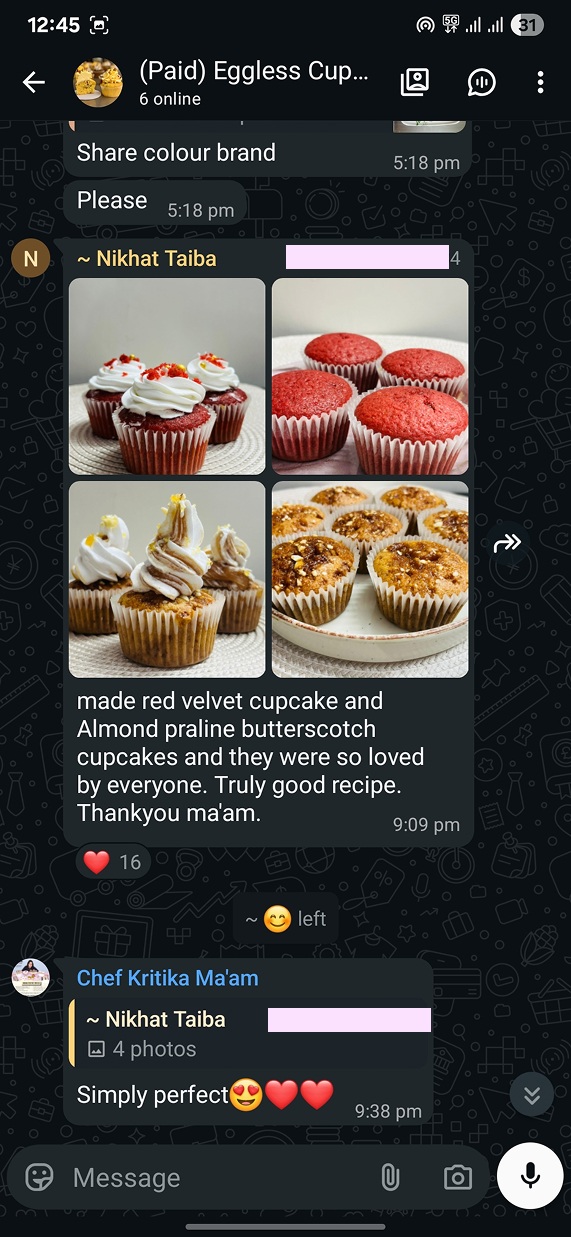Open the frosted red velvet cupcakes photo
The height and width of the screenshot is (1237, 571).
167,376
